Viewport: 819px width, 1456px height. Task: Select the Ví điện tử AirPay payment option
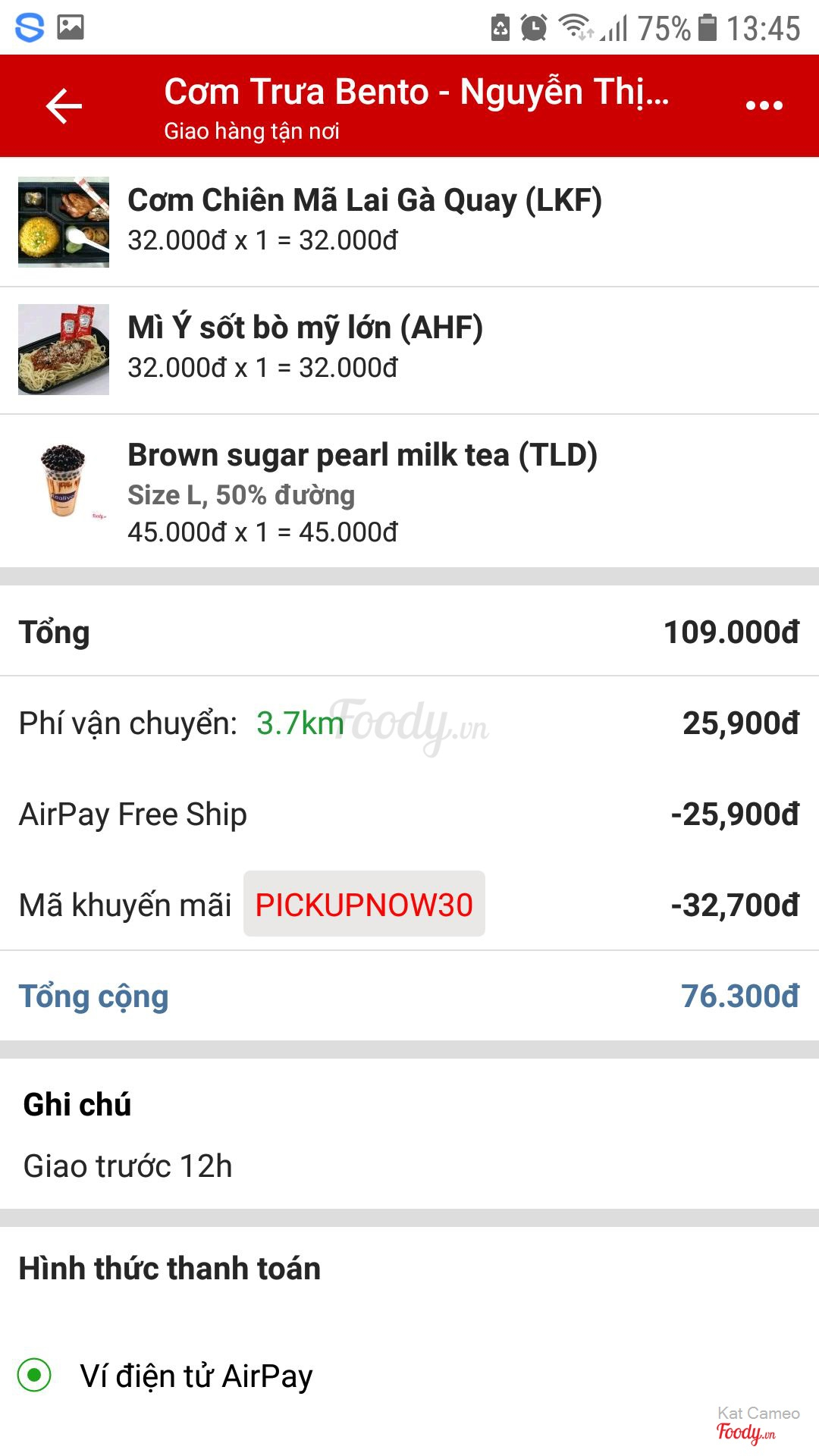click(35, 1375)
